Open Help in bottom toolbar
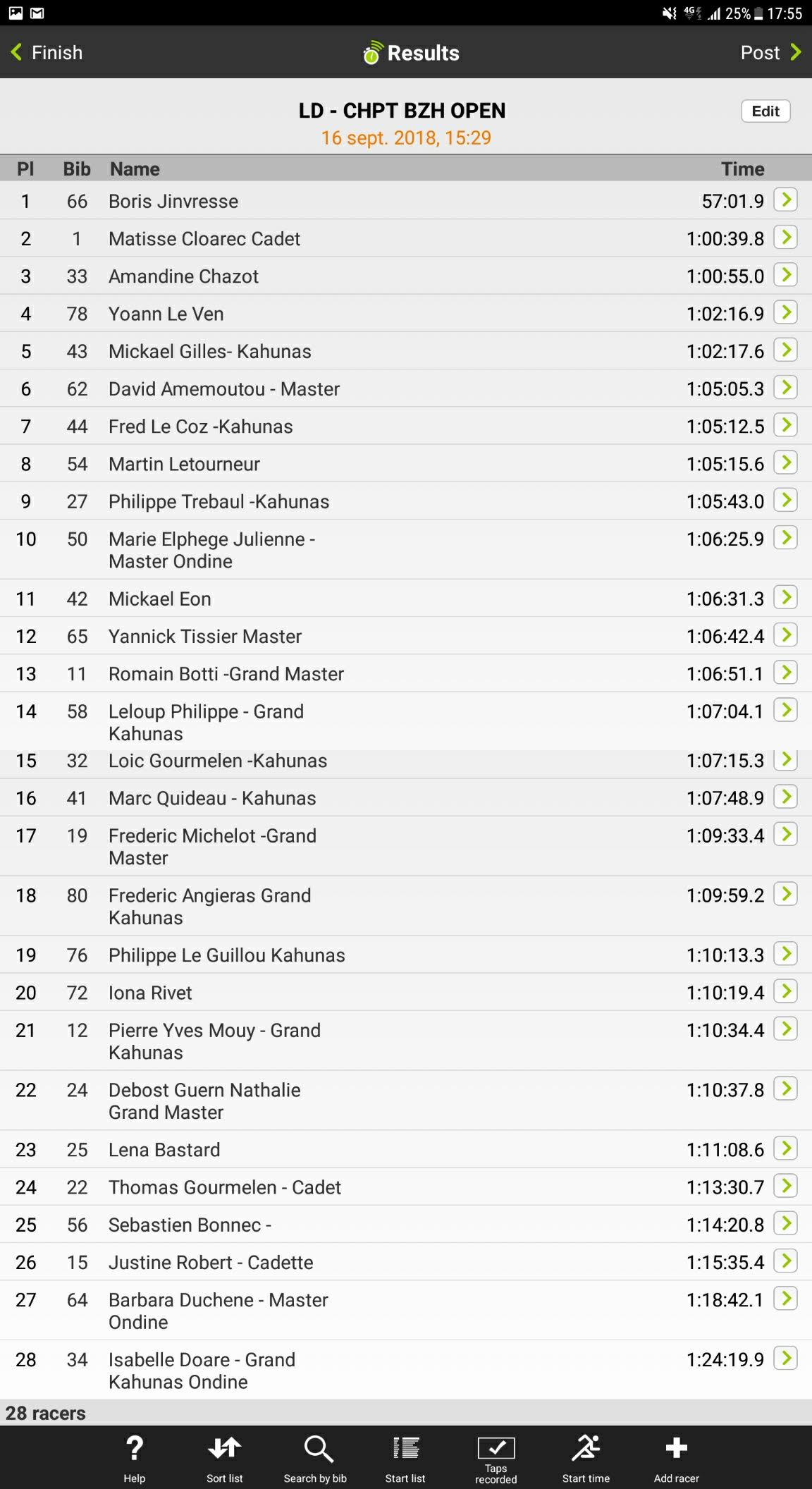Screen dimensions: 812x1489 [135, 1458]
